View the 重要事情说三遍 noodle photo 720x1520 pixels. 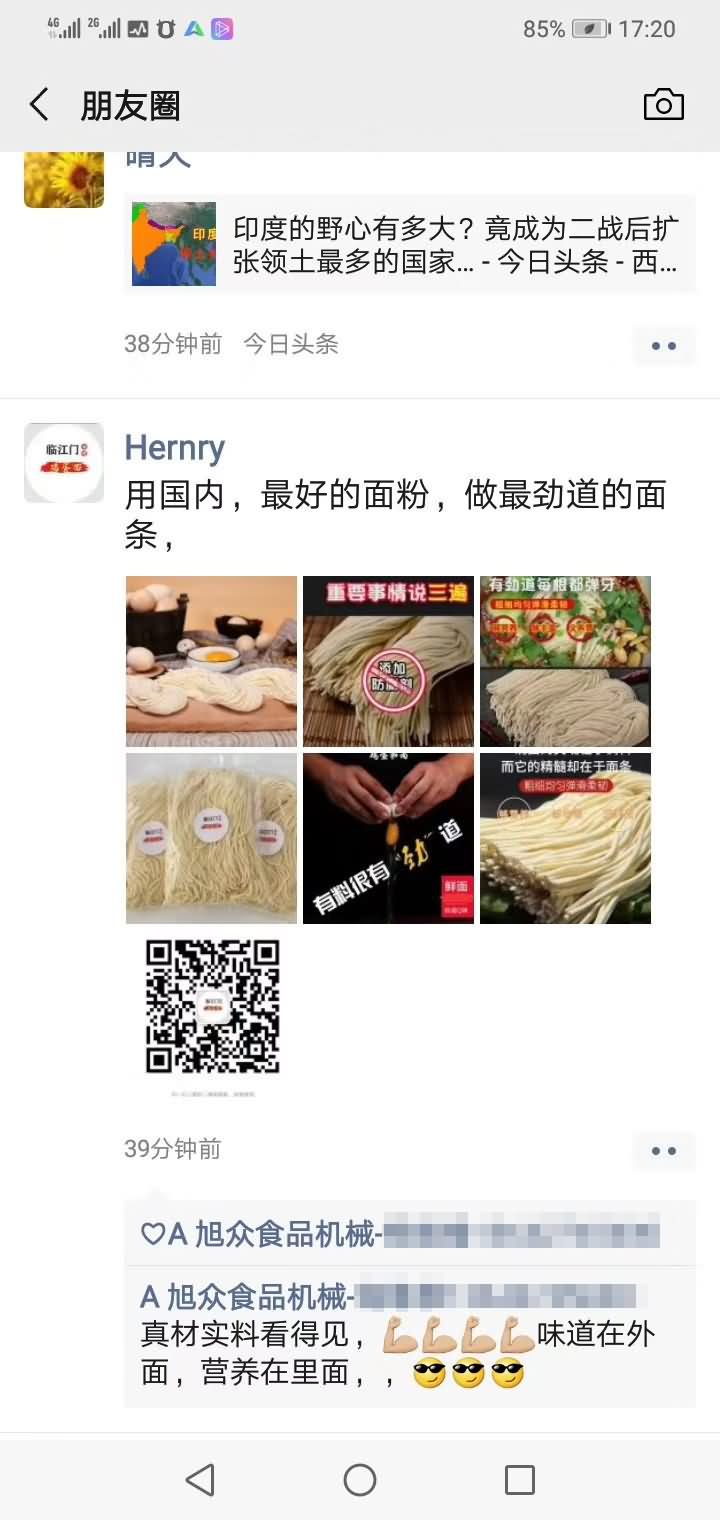point(388,661)
